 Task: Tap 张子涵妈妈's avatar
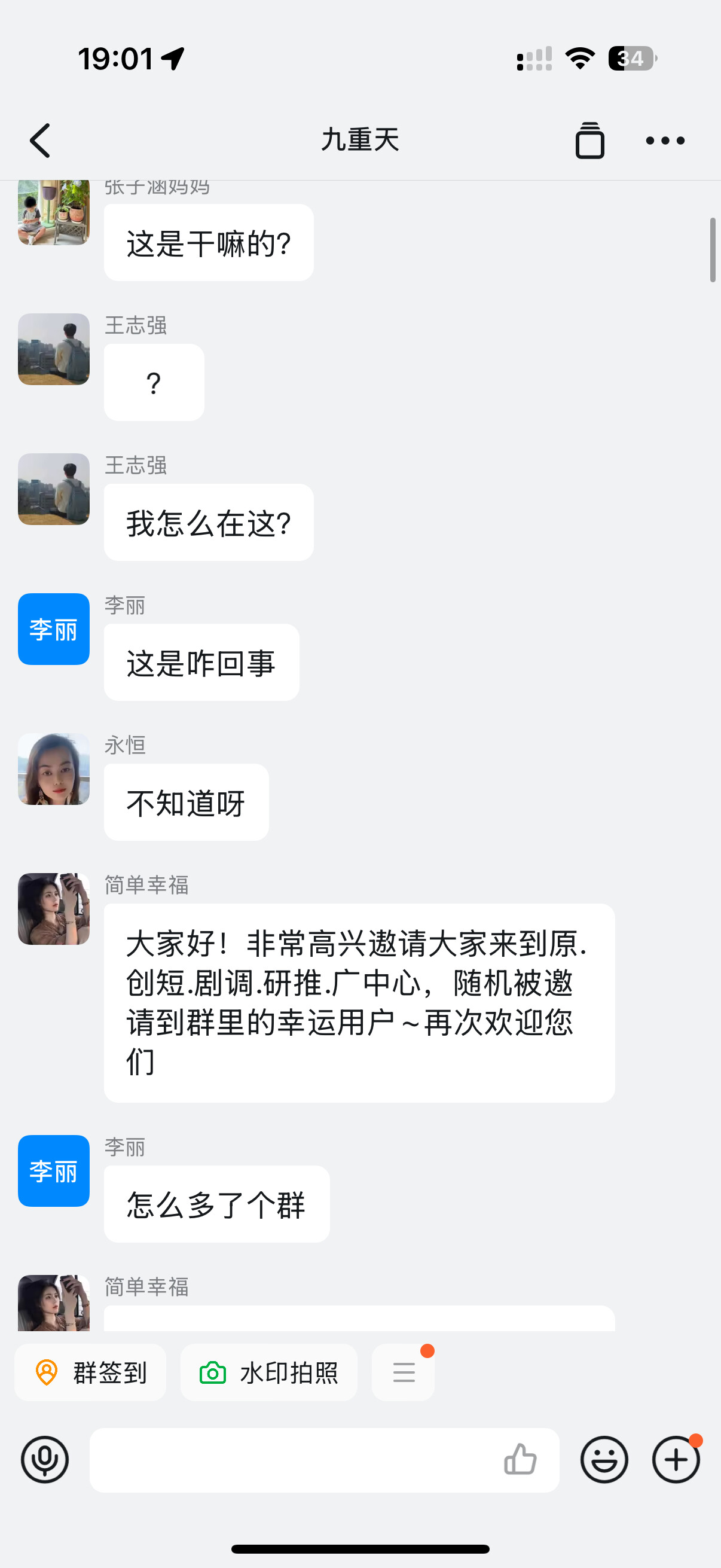(x=54, y=212)
